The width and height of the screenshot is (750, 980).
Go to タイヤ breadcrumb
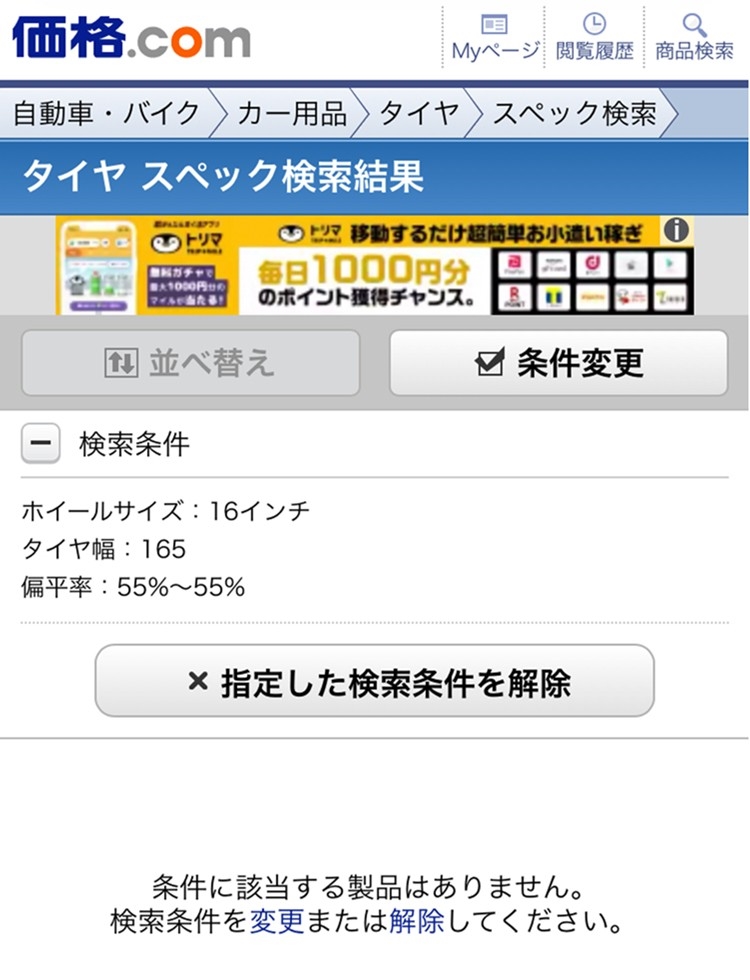click(x=418, y=113)
